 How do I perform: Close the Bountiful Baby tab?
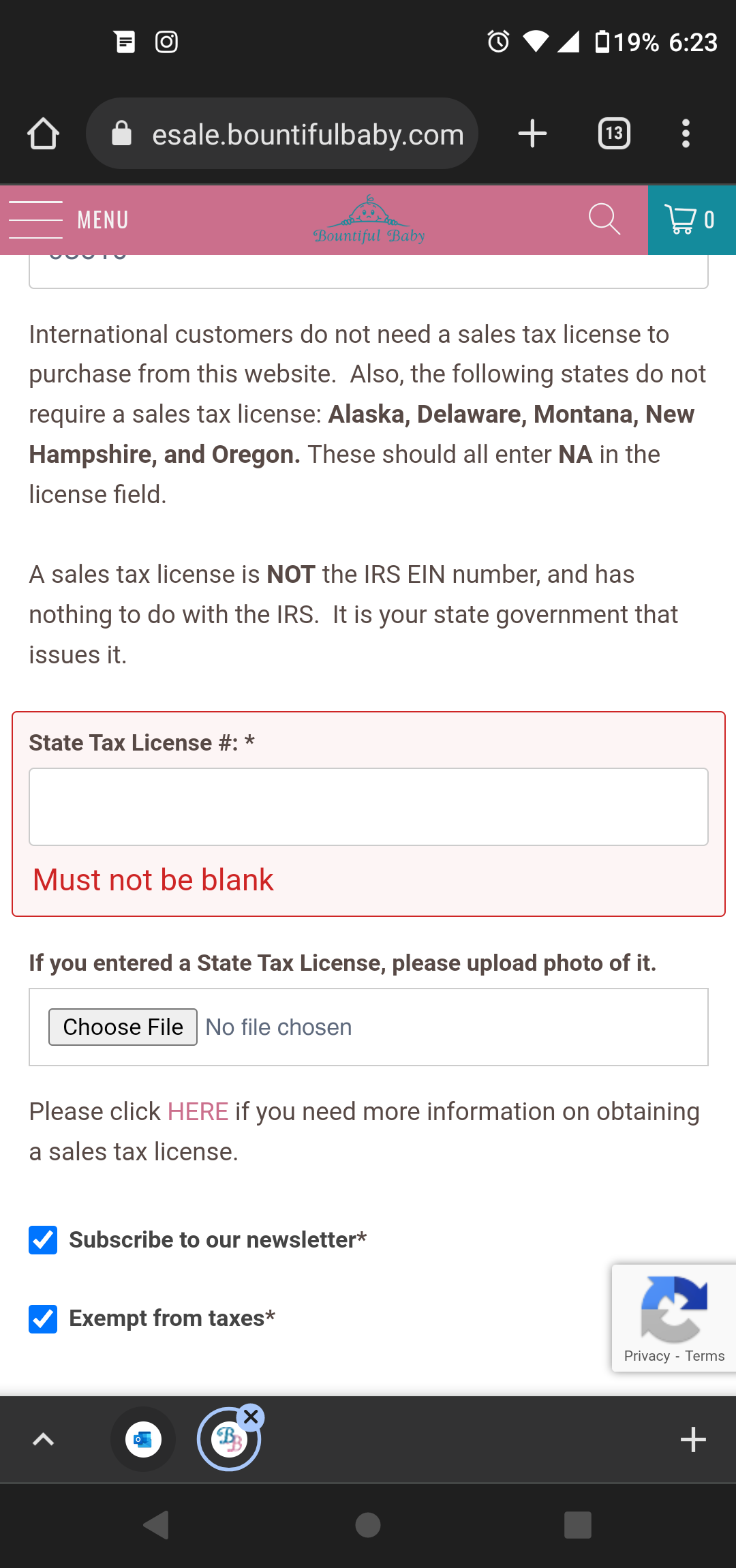251,1417
